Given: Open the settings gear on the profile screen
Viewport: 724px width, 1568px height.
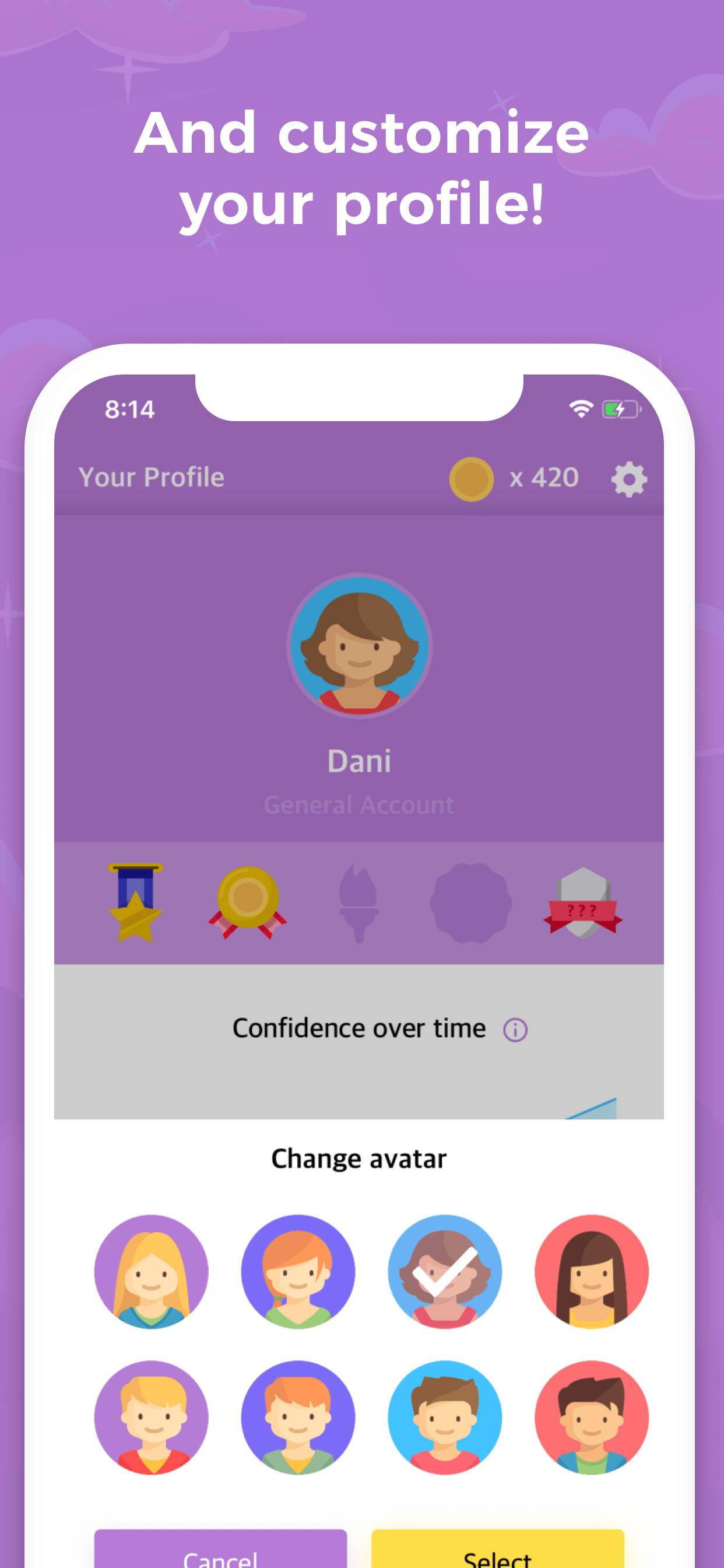Looking at the screenshot, I should pyautogui.click(x=628, y=478).
